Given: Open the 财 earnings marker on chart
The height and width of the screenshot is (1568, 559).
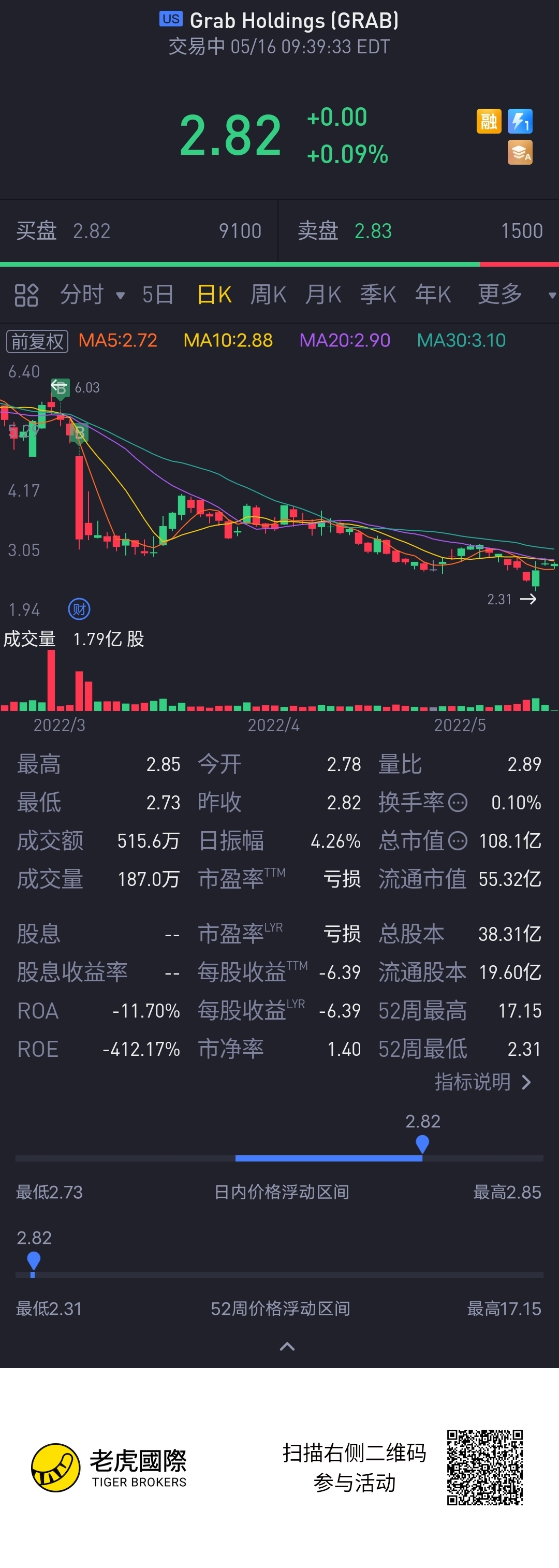Looking at the screenshot, I should (x=79, y=608).
